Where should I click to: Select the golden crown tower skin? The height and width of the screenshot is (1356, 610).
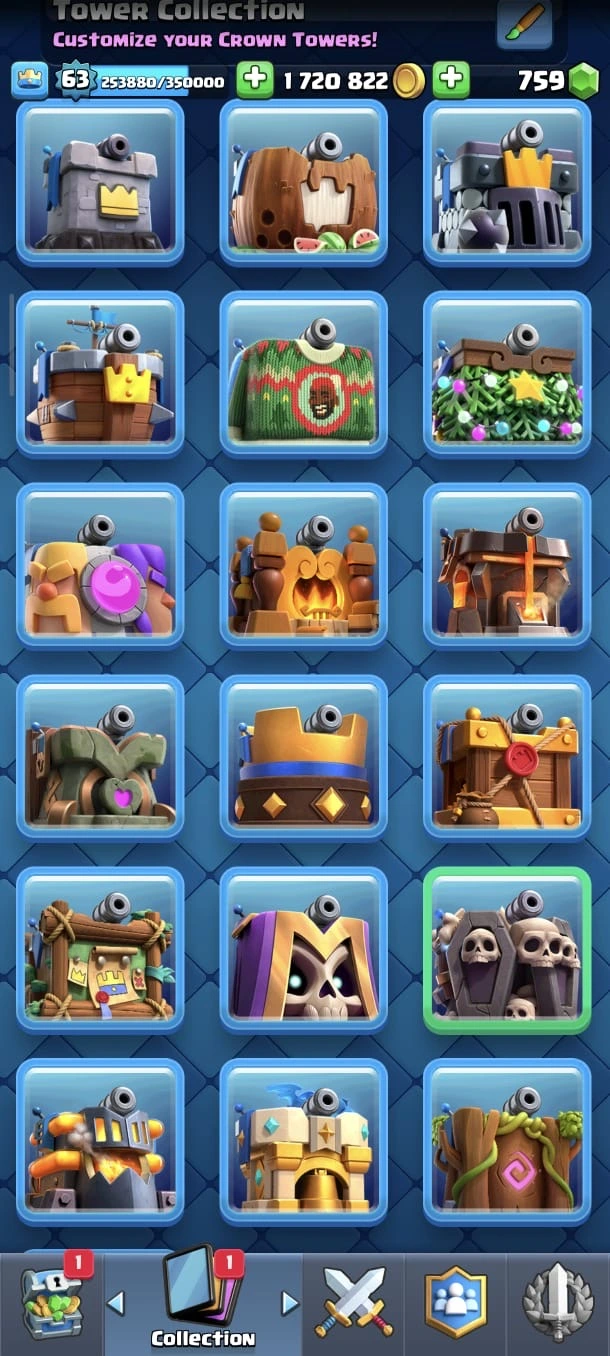(x=303, y=758)
